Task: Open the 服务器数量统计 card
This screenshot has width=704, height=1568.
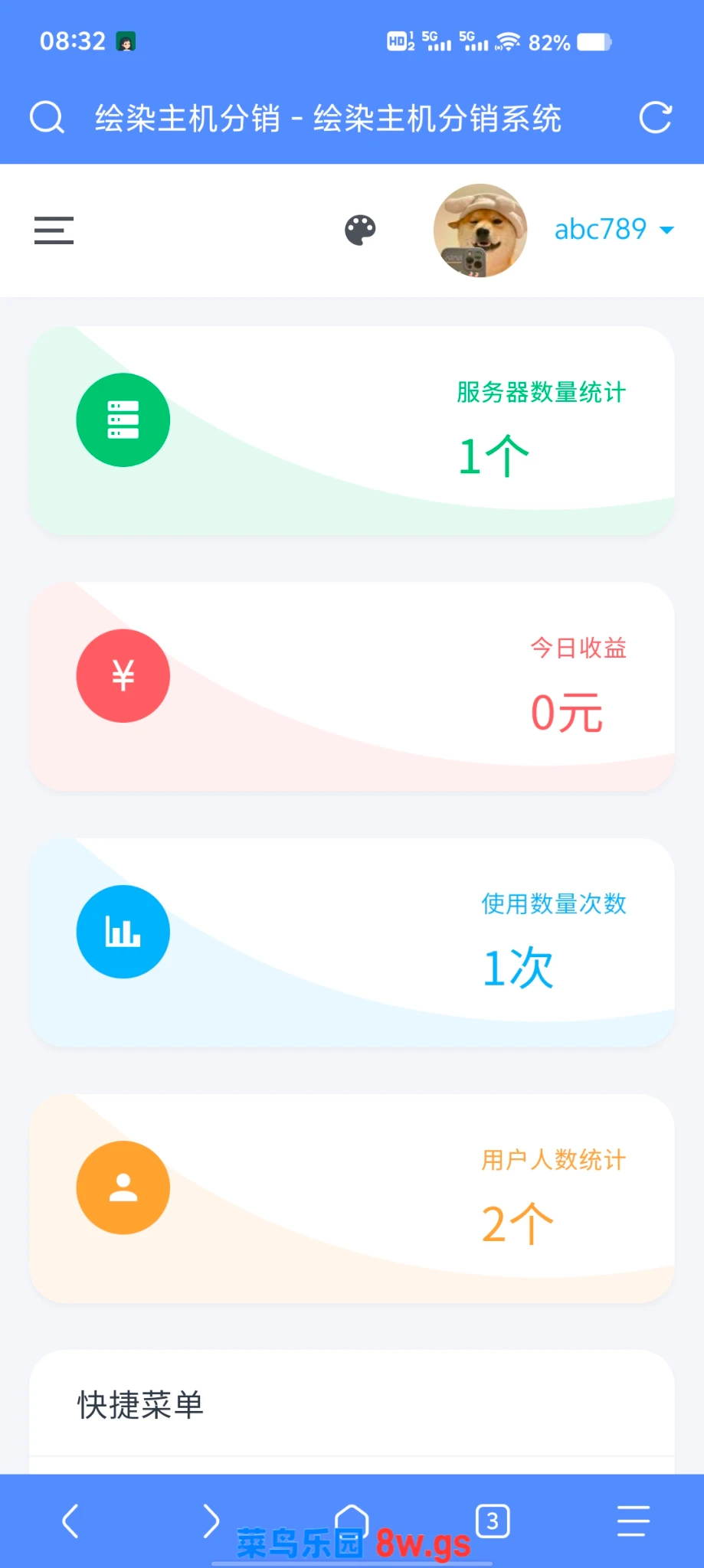Action: [352, 430]
